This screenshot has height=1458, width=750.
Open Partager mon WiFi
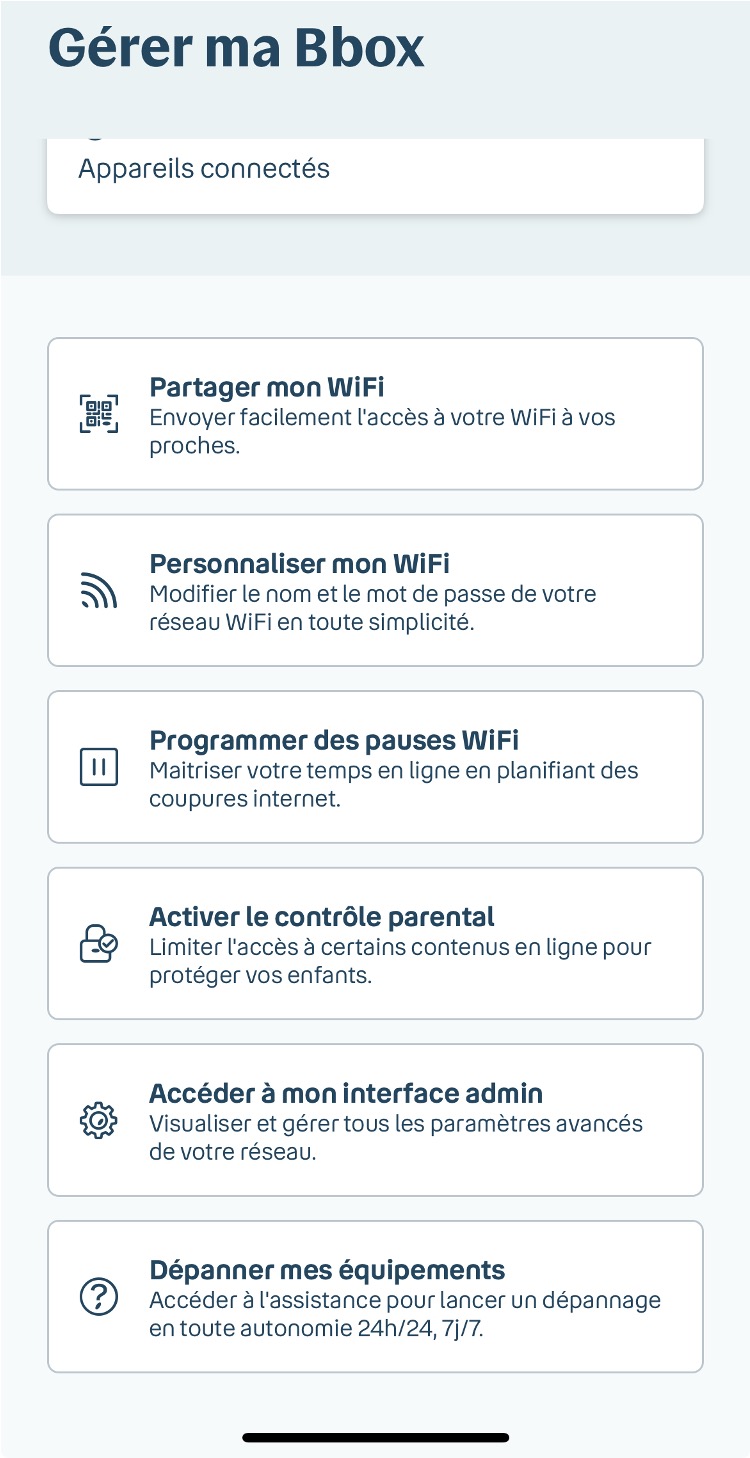(375, 412)
